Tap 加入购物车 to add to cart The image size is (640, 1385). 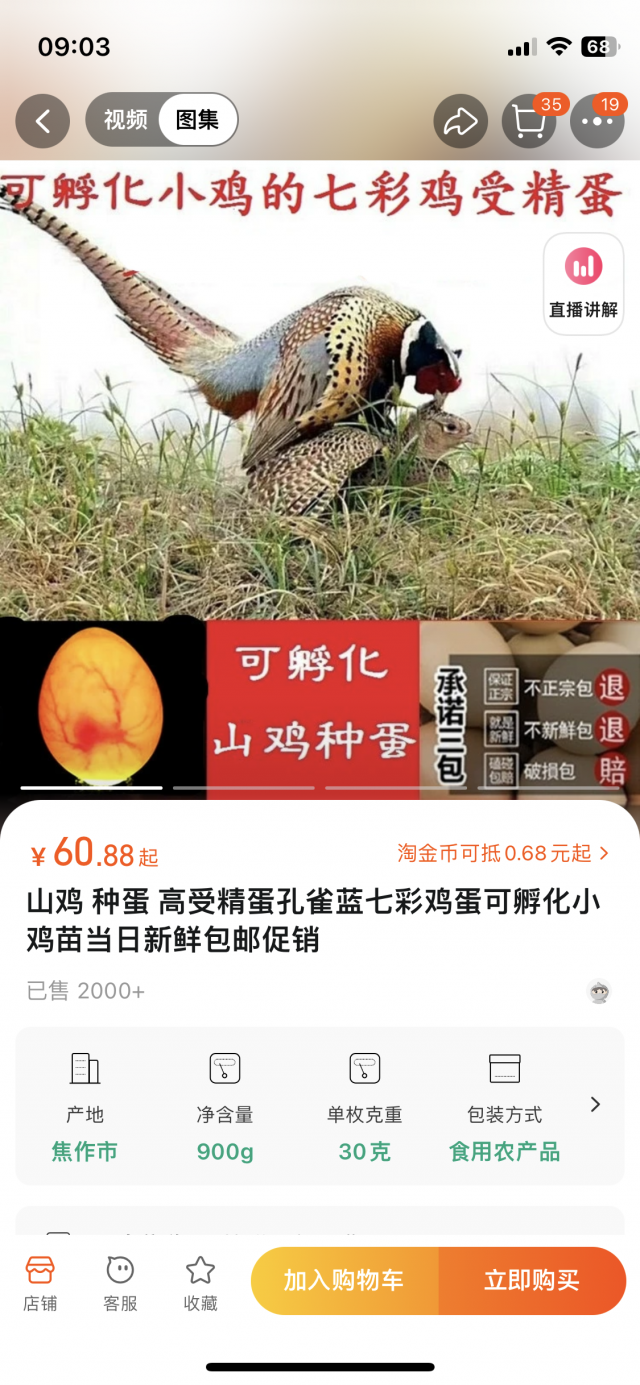point(344,1281)
